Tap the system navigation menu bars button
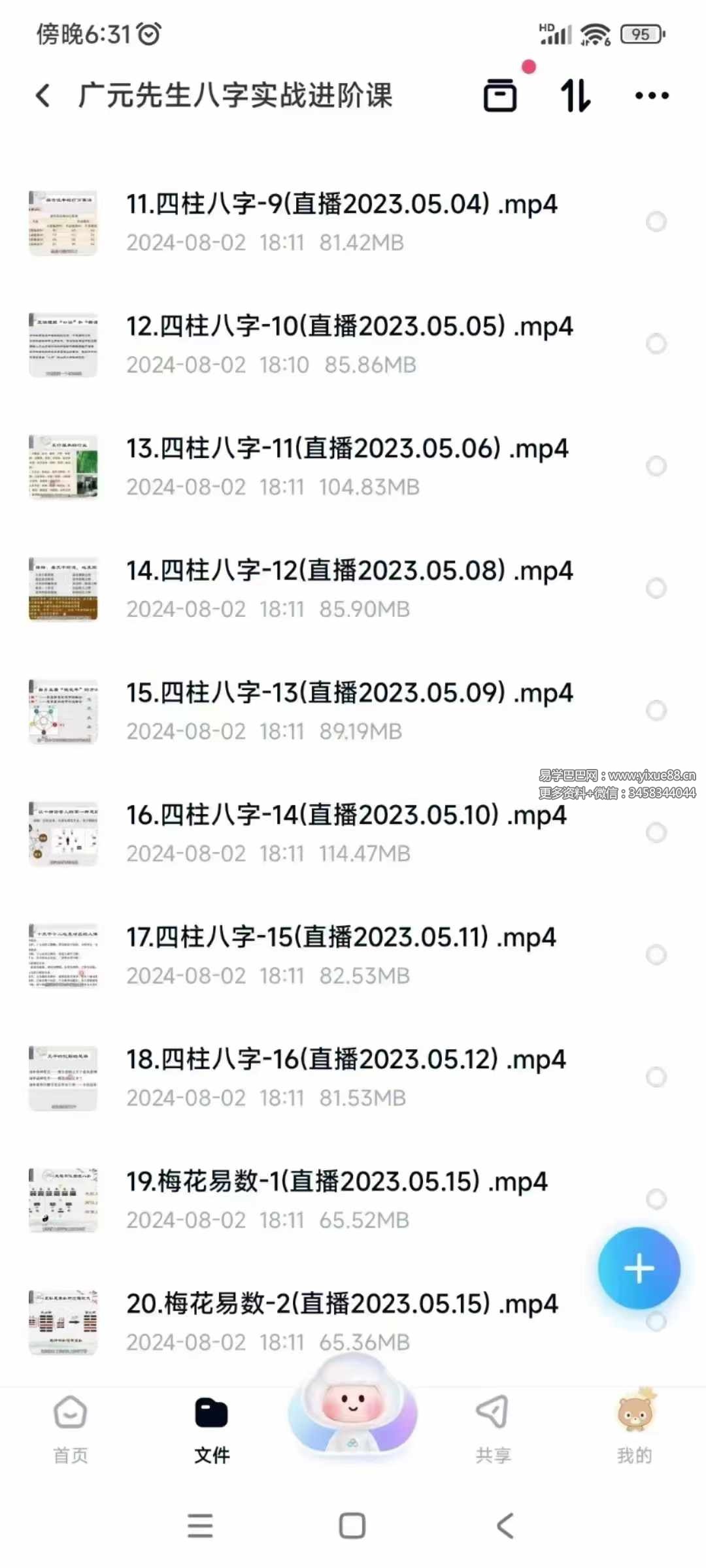Viewport: 706px width, 1568px height. click(201, 1526)
